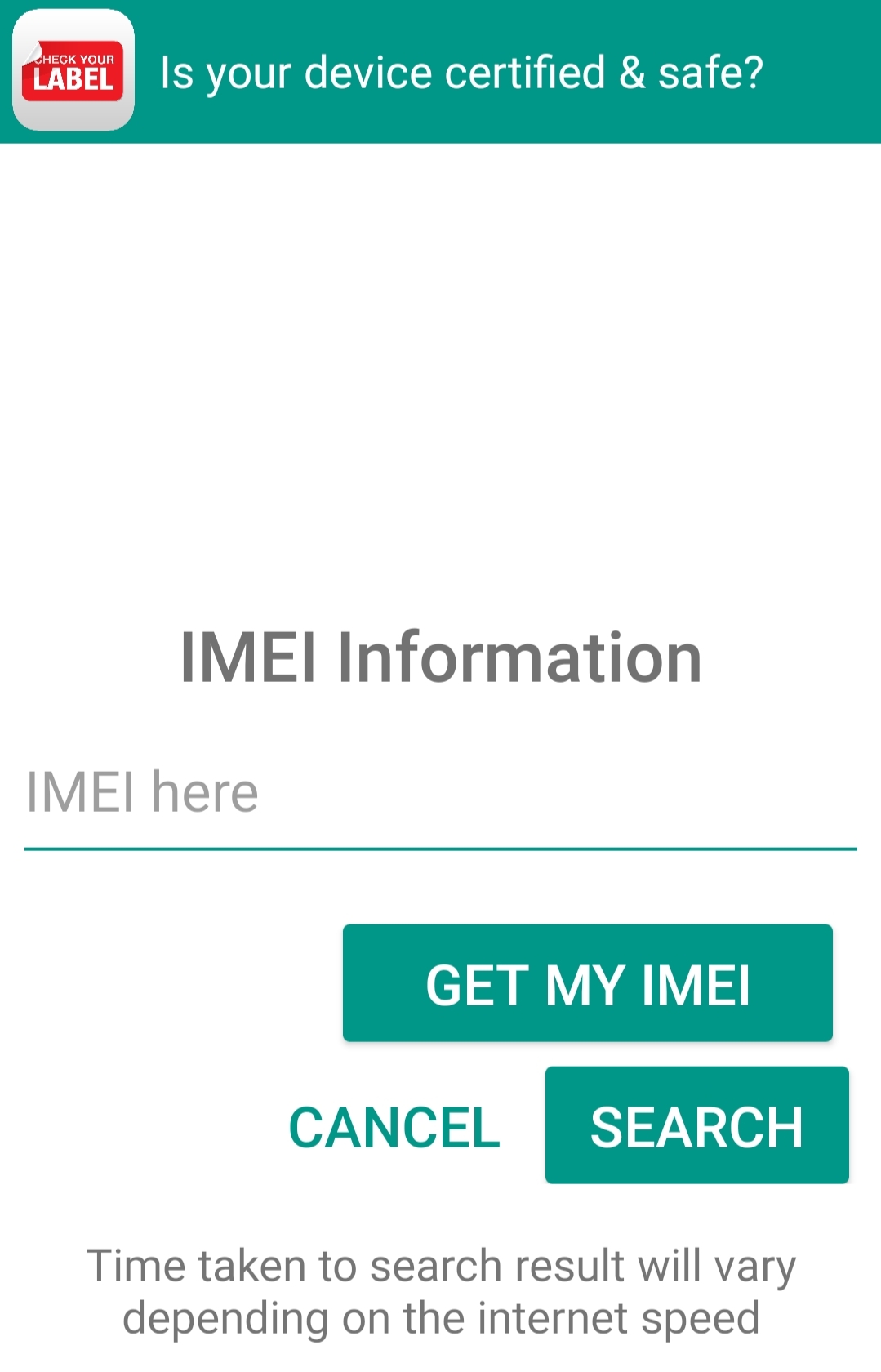The image size is (881, 1372).
Task: Start the IMEI search
Action: 696,1125
